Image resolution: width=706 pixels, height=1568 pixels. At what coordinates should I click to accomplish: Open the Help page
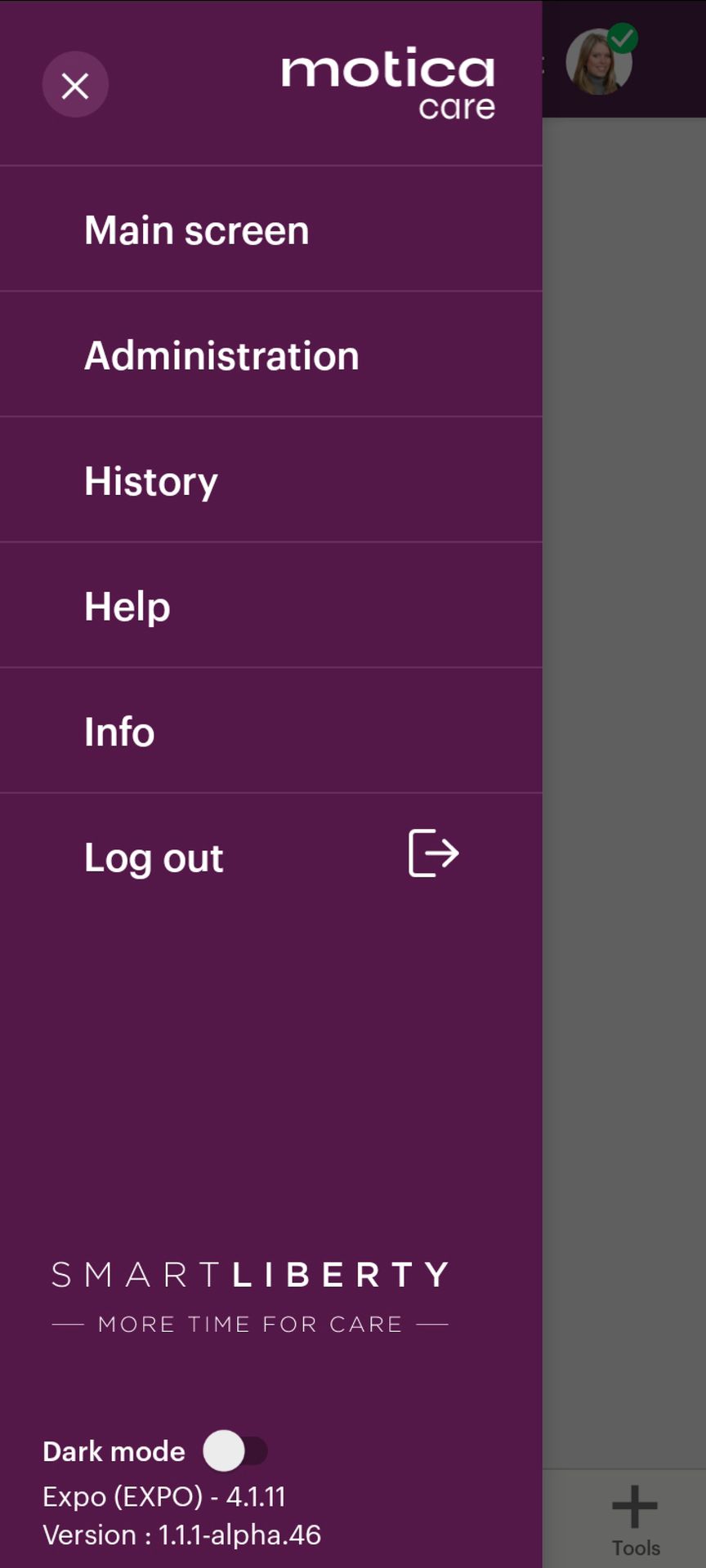coord(127,607)
